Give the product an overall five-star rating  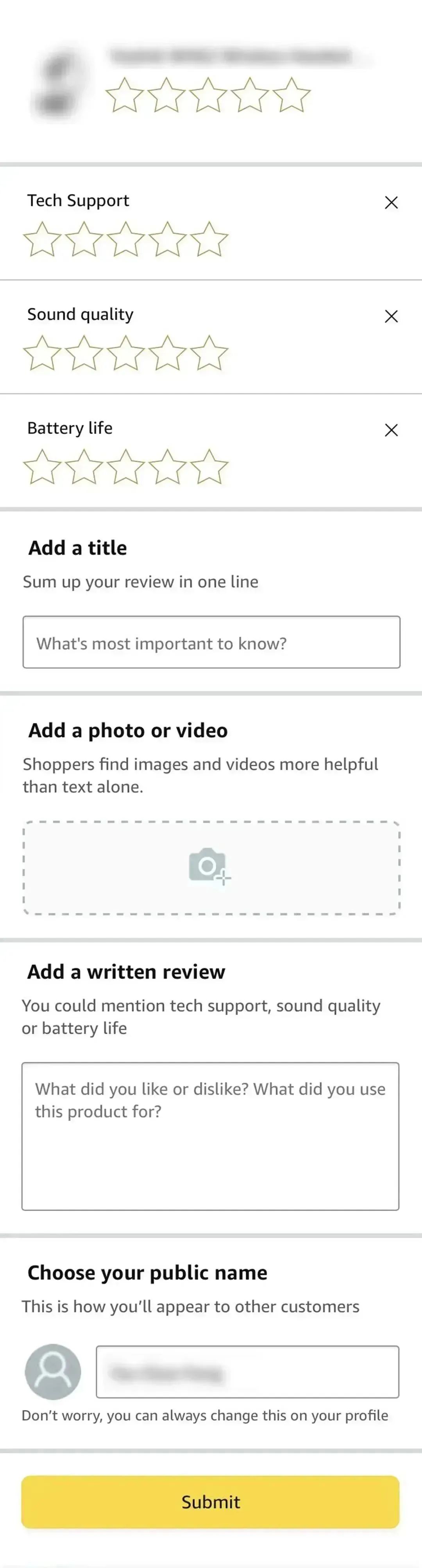tap(291, 96)
